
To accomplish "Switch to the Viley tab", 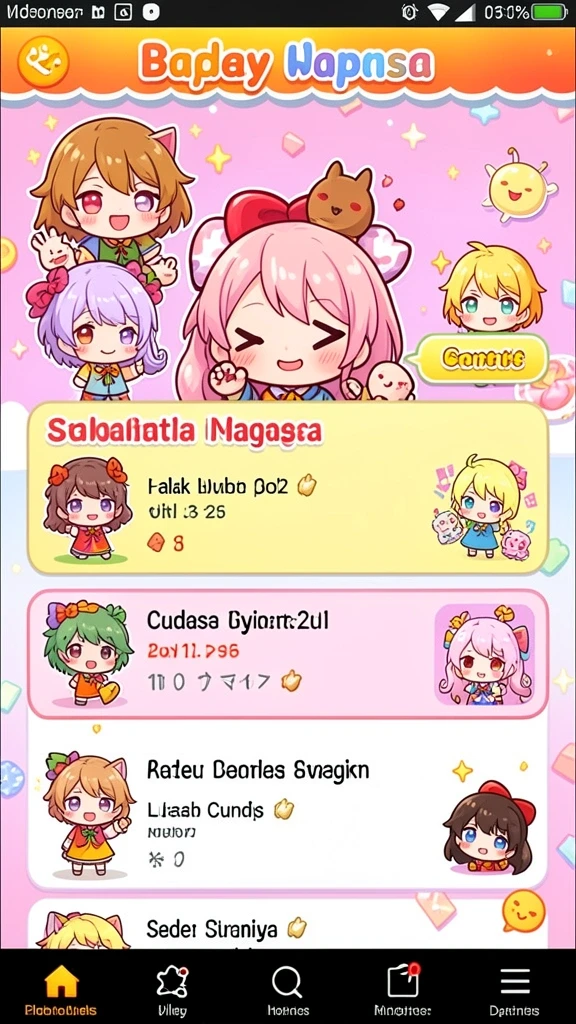I will 172,988.
